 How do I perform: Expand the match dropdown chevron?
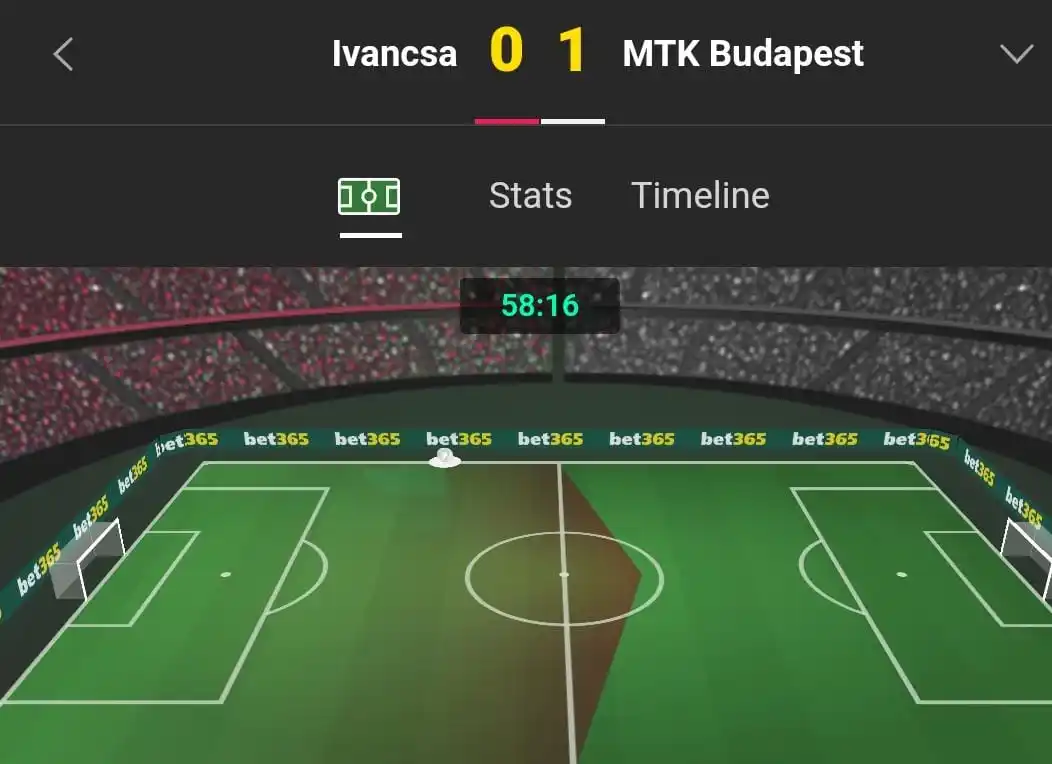click(x=1016, y=54)
